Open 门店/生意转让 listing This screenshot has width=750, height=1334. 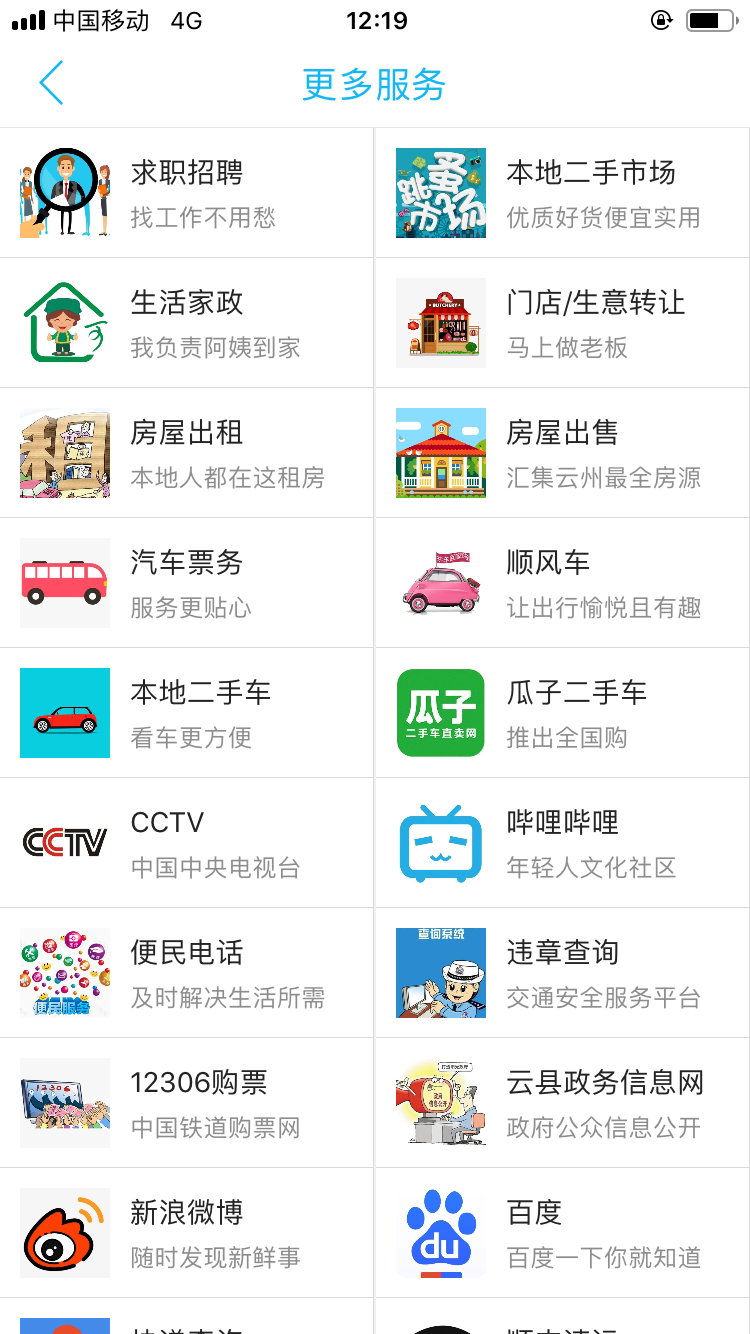click(x=562, y=323)
